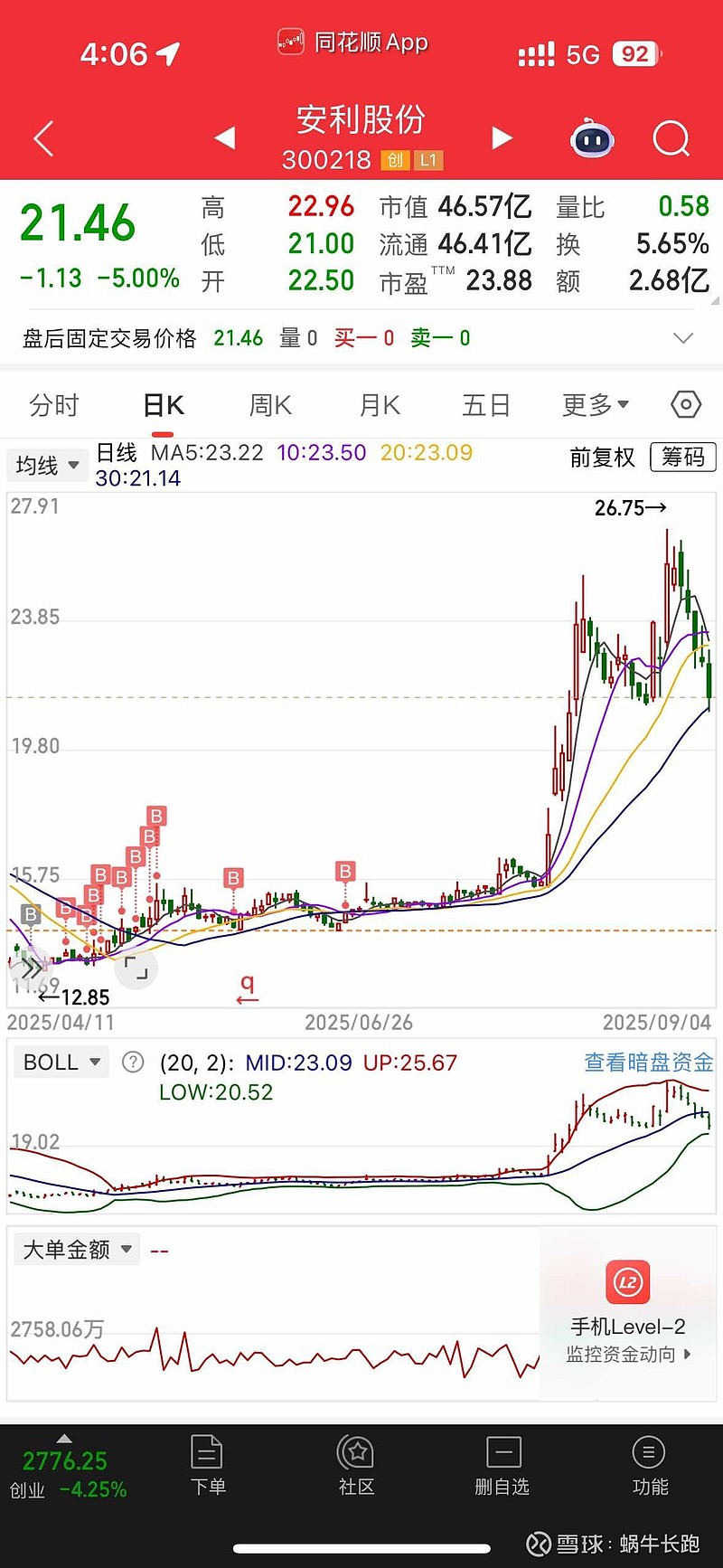723x1568 pixels.
Task: Open chart settings hexagon icon
Action: [686, 405]
